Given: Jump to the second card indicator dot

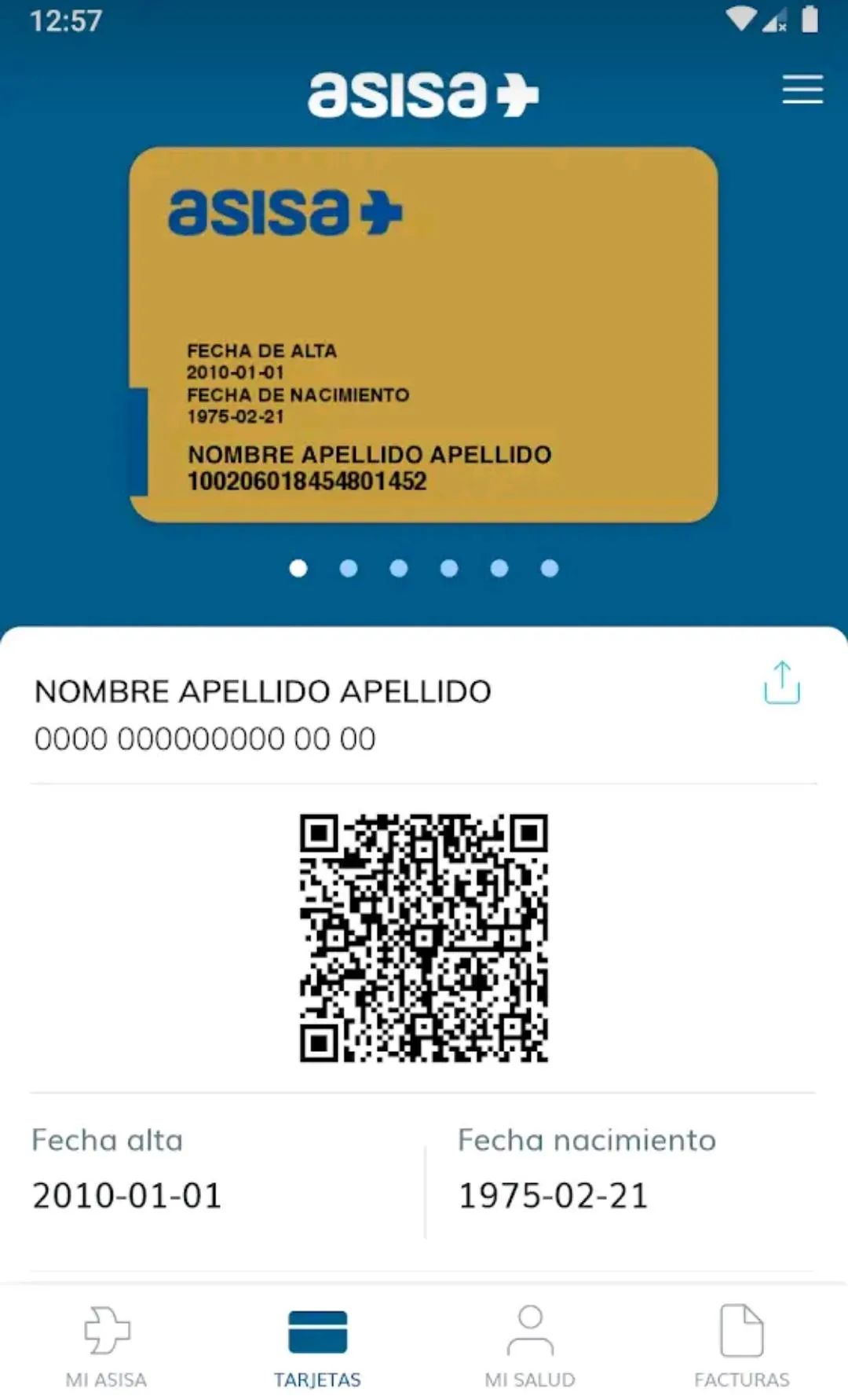Looking at the screenshot, I should click(x=349, y=568).
